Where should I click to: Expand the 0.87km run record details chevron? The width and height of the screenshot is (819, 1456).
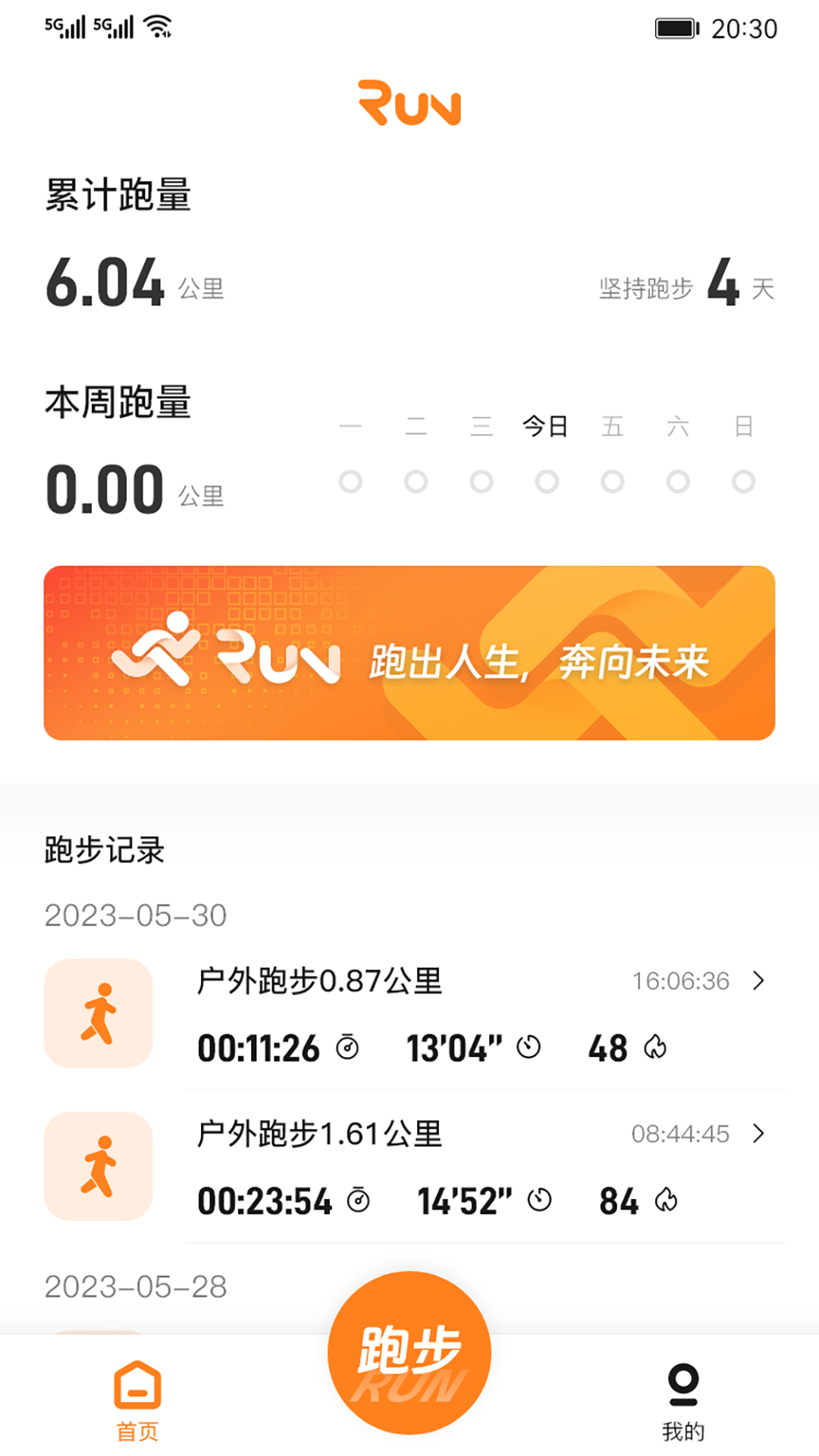(758, 981)
